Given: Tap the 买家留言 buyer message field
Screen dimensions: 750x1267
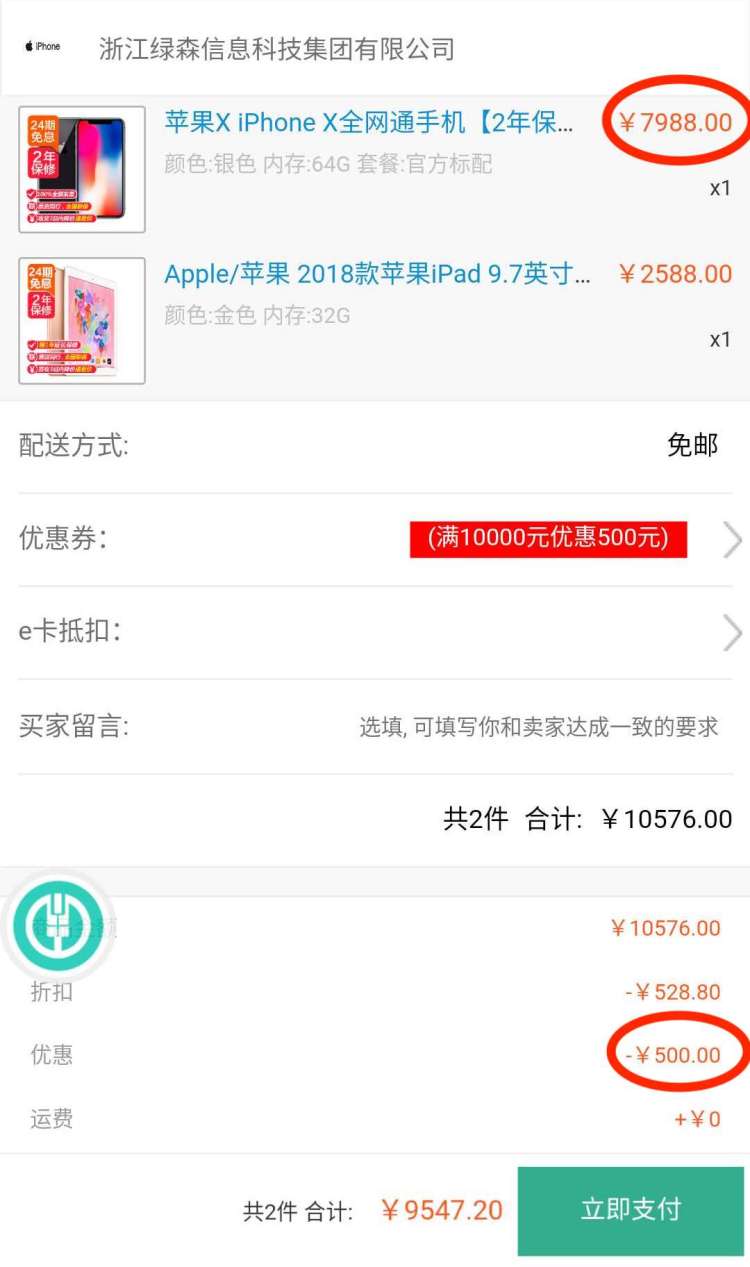Looking at the screenshot, I should coord(538,727).
